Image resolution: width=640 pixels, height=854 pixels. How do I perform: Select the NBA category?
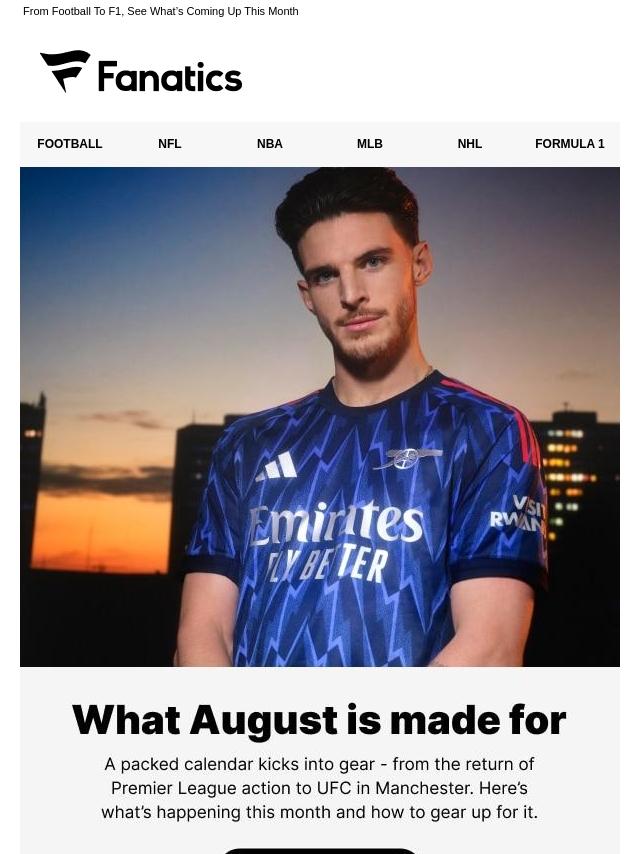pyautogui.click(x=270, y=144)
